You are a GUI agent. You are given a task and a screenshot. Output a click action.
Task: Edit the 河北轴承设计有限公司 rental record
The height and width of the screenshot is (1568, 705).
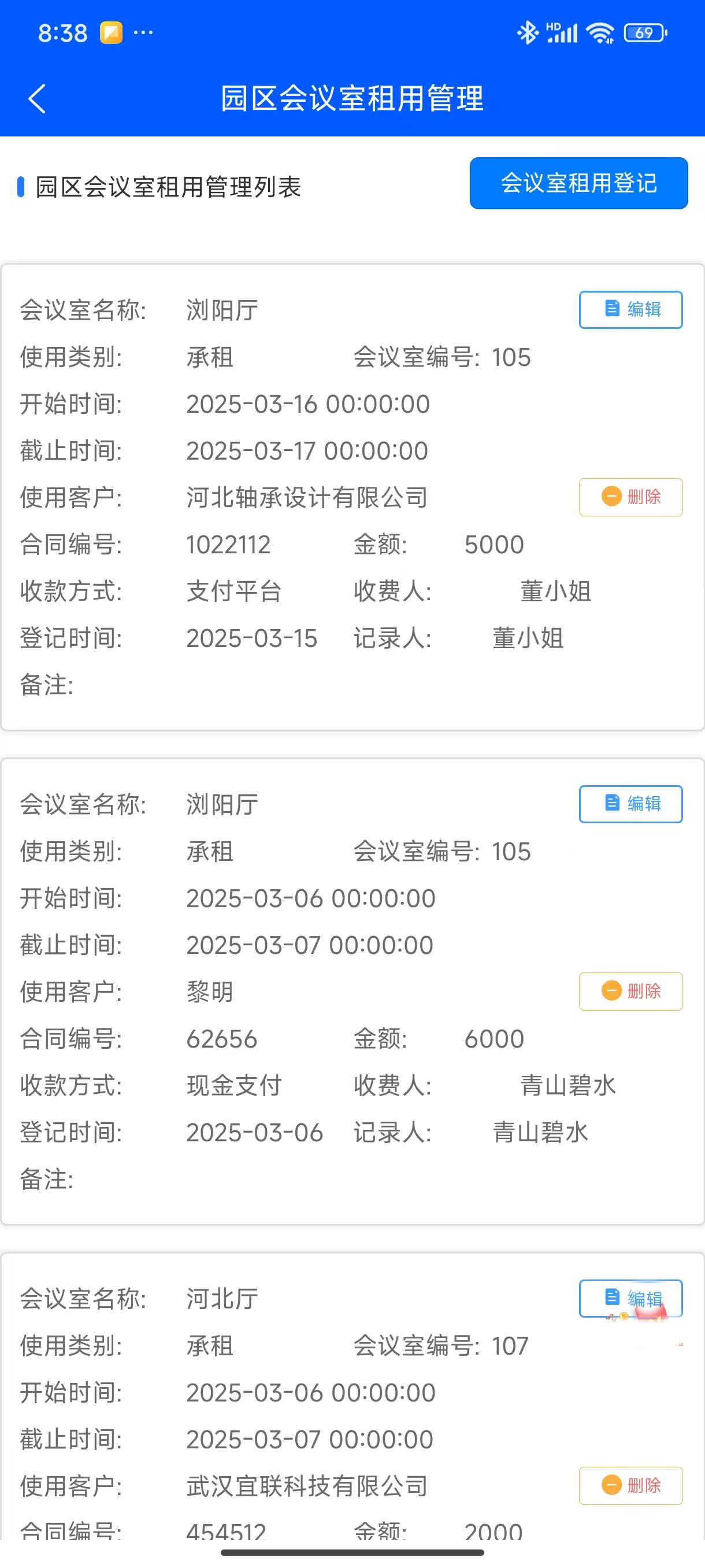pyautogui.click(x=630, y=310)
